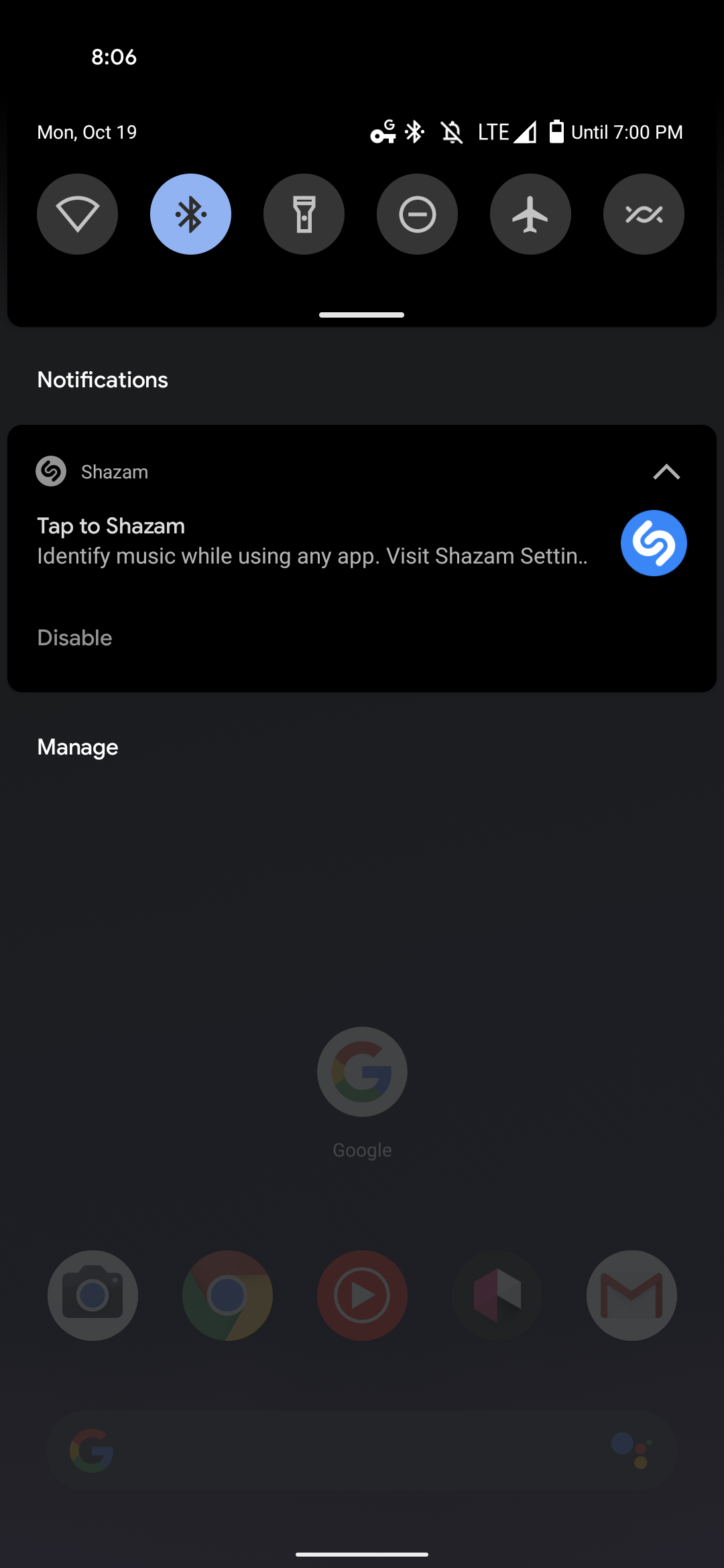The height and width of the screenshot is (1568, 724).
Task: Tap the Google key status icon
Action: coord(382,131)
